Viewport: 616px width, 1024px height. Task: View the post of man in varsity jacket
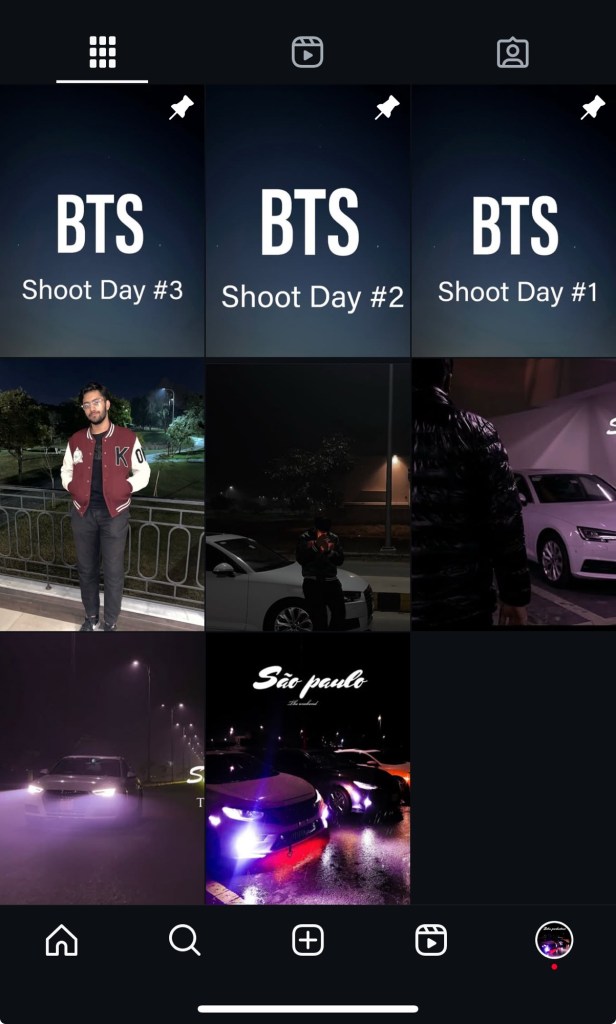102,495
